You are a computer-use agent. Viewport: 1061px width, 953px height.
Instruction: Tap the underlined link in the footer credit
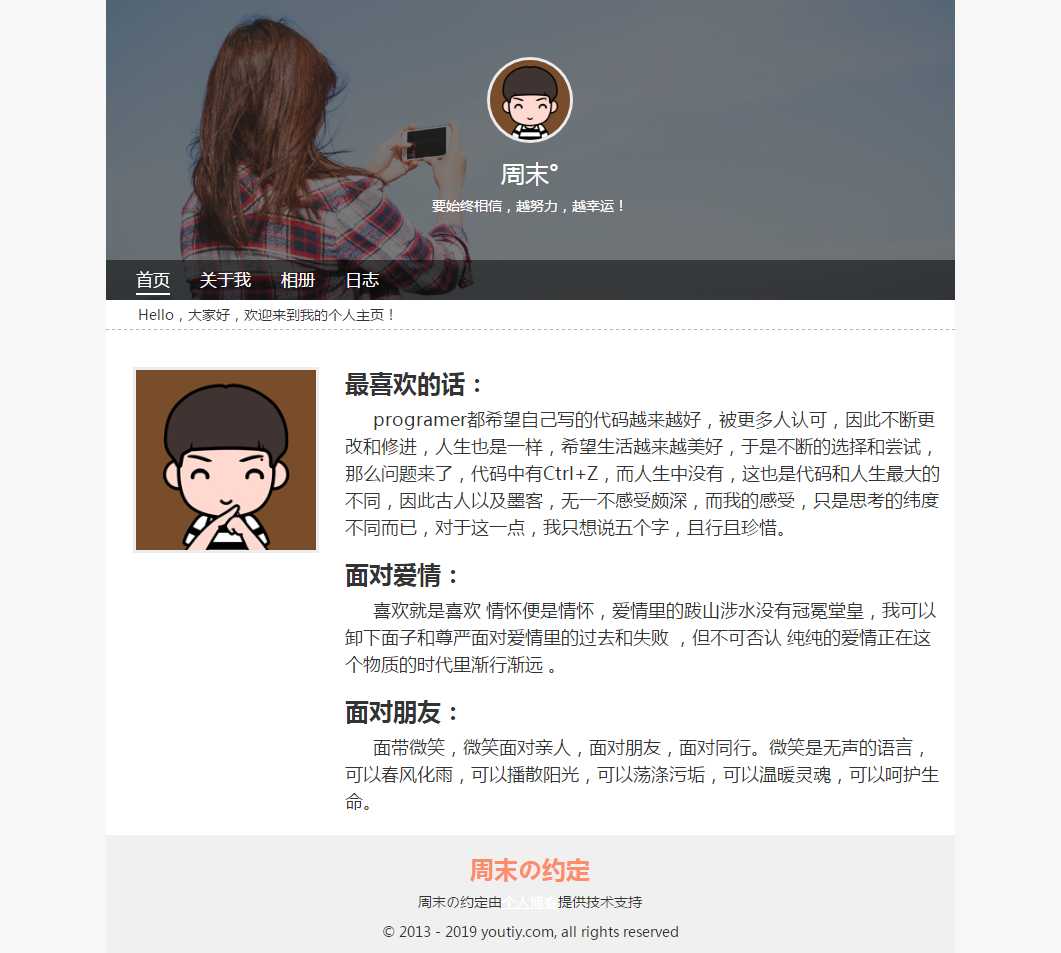tap(528, 902)
